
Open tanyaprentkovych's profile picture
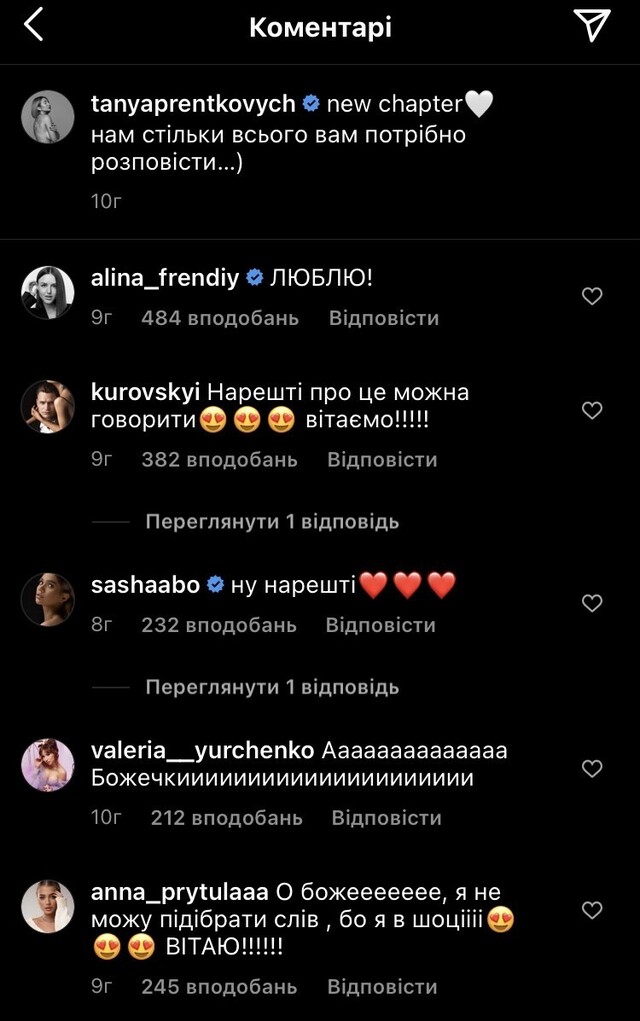48,116
